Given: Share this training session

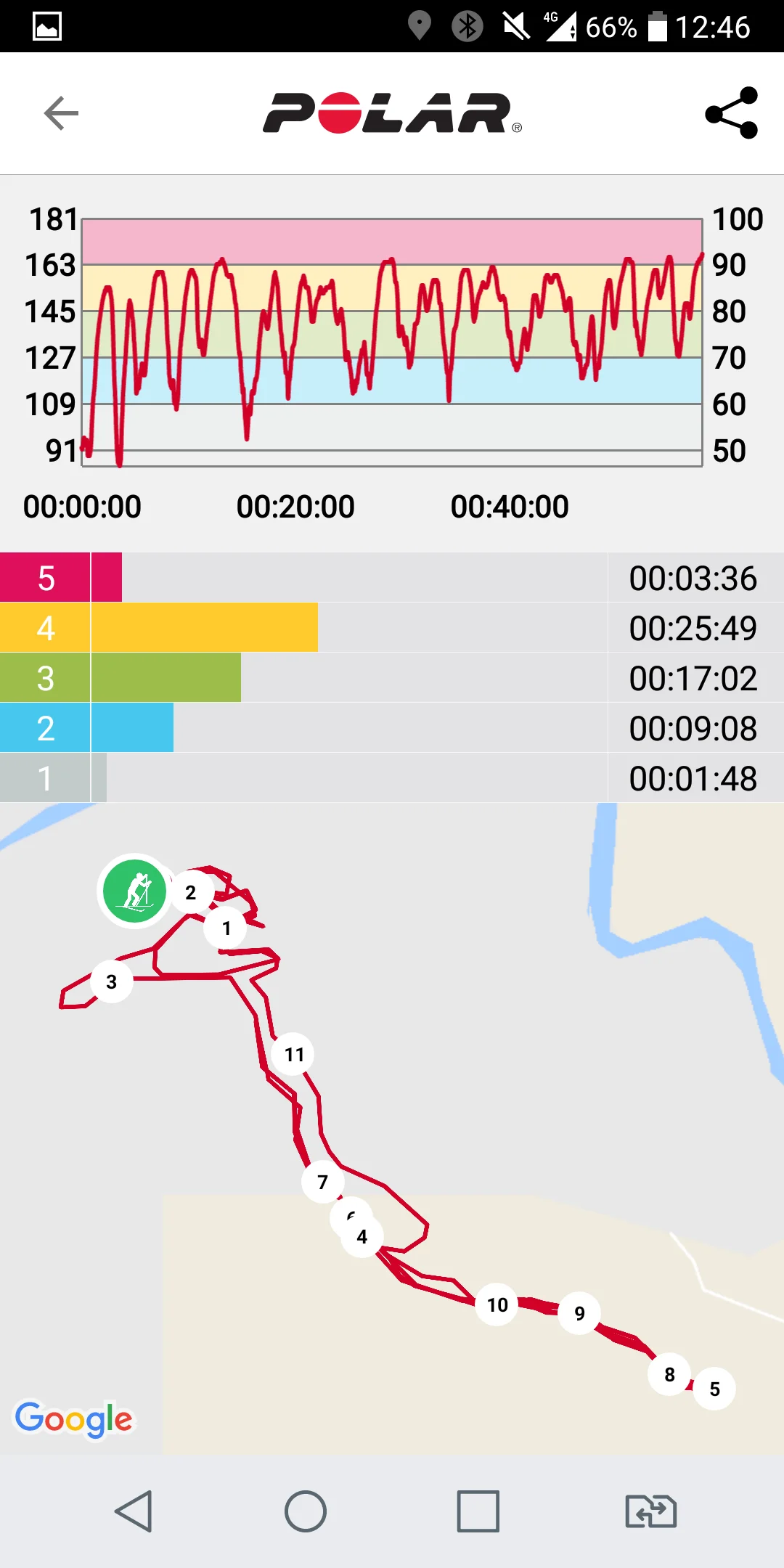Looking at the screenshot, I should click(x=731, y=113).
